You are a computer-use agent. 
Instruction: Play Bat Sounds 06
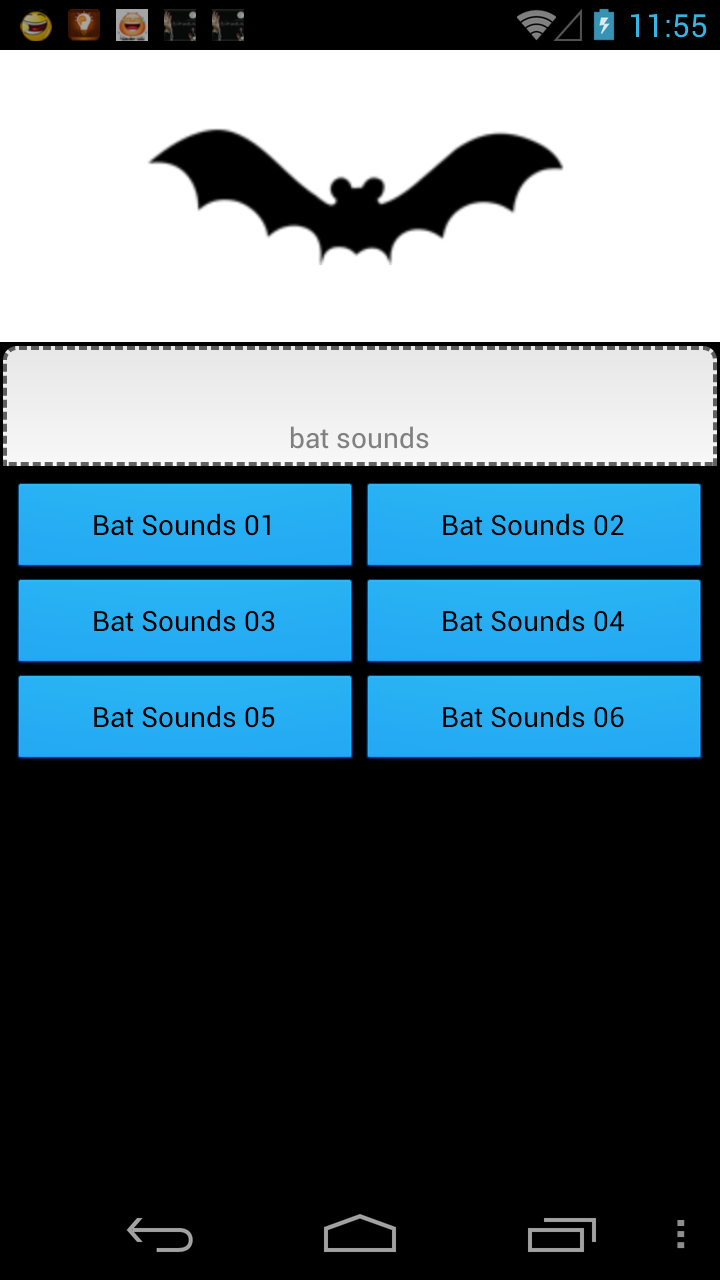(x=533, y=716)
